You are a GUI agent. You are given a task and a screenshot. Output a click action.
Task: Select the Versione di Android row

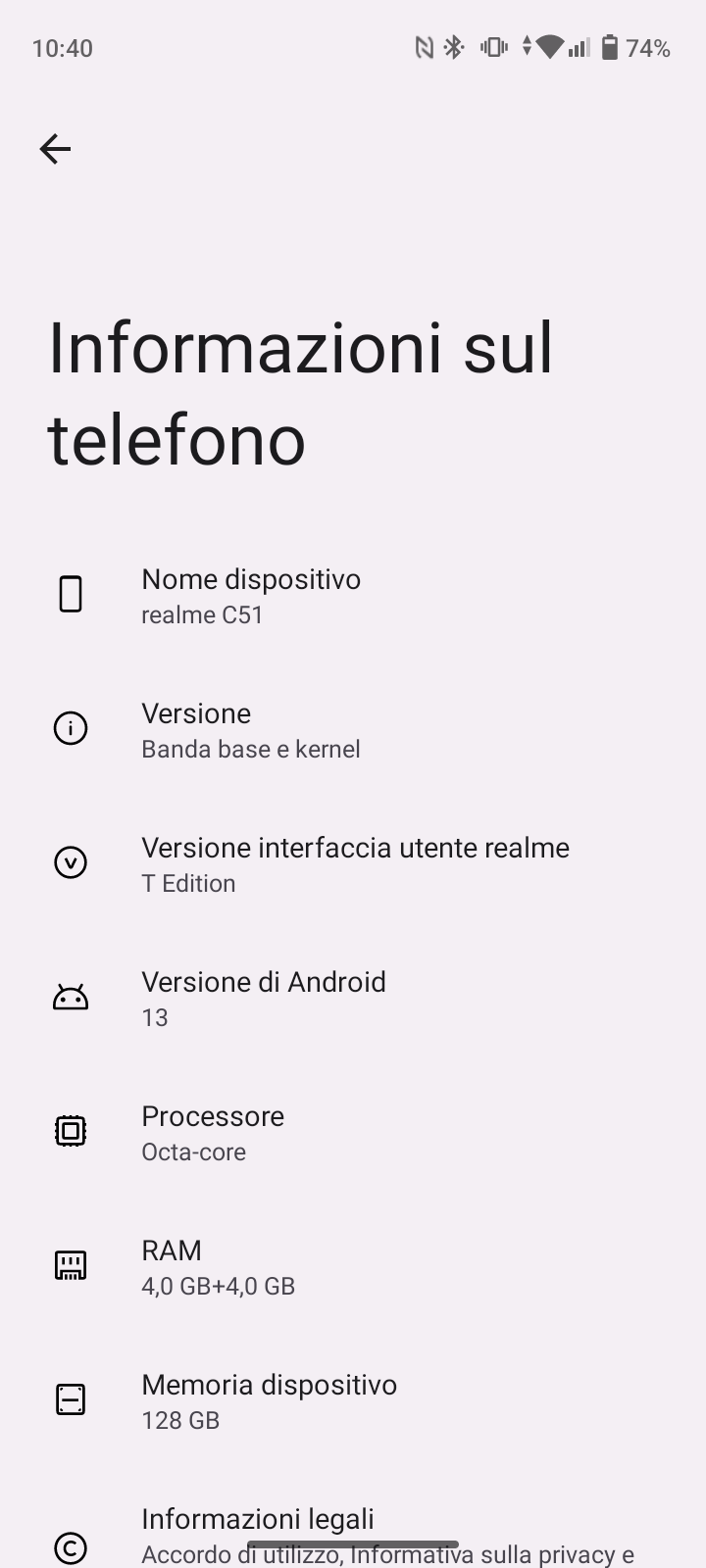point(353,998)
